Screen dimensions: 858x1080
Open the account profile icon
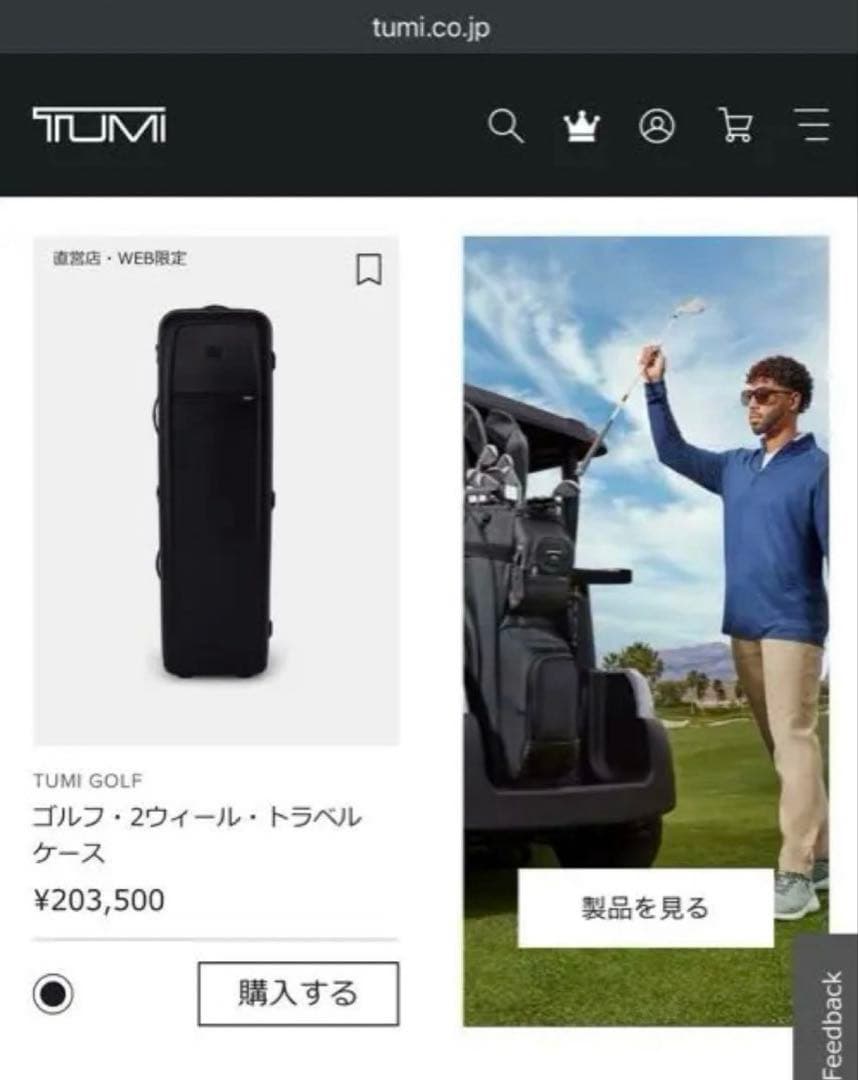pos(657,127)
